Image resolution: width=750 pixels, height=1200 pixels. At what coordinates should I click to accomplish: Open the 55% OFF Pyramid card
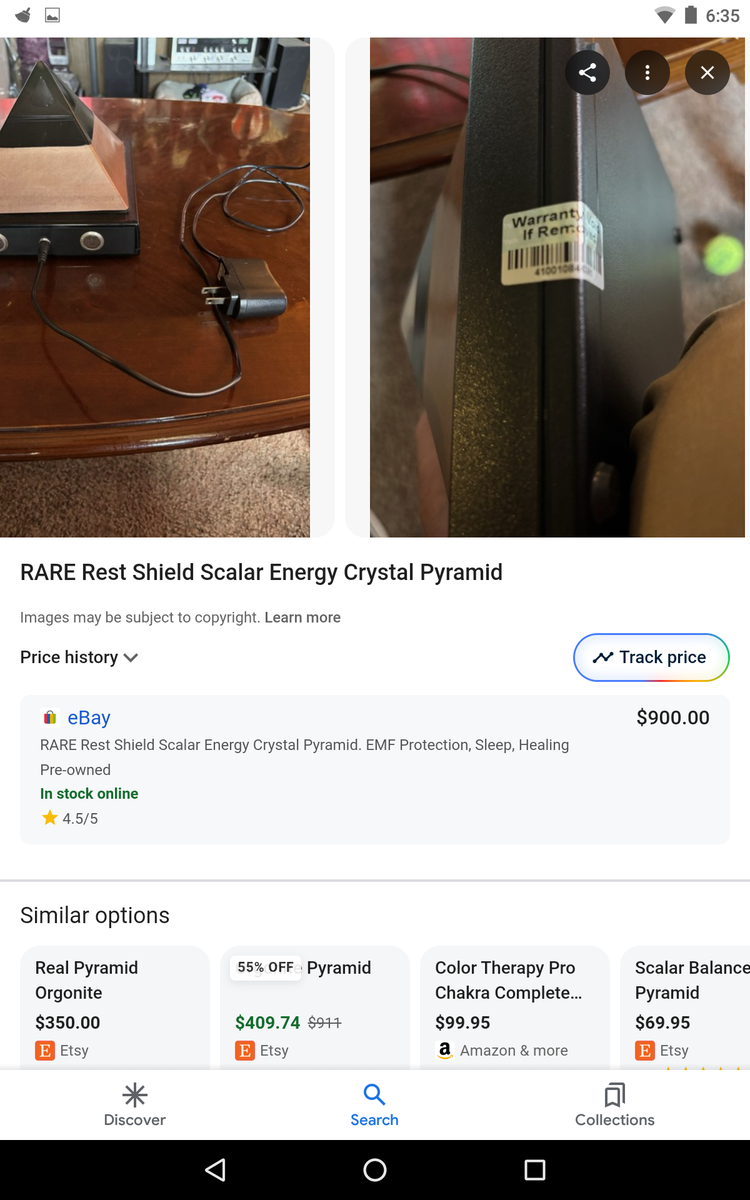[x=314, y=1005]
